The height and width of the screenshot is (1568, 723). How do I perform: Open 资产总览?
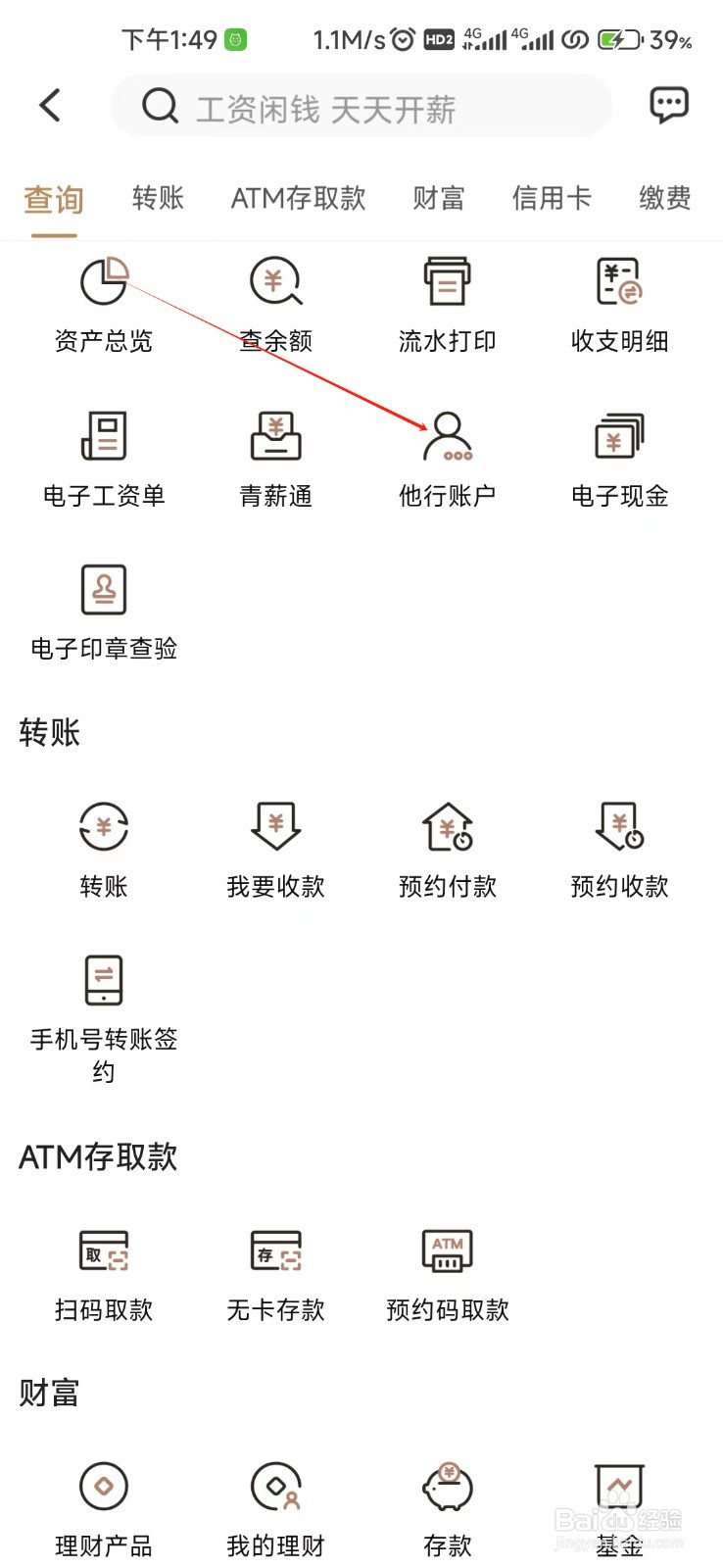click(104, 304)
